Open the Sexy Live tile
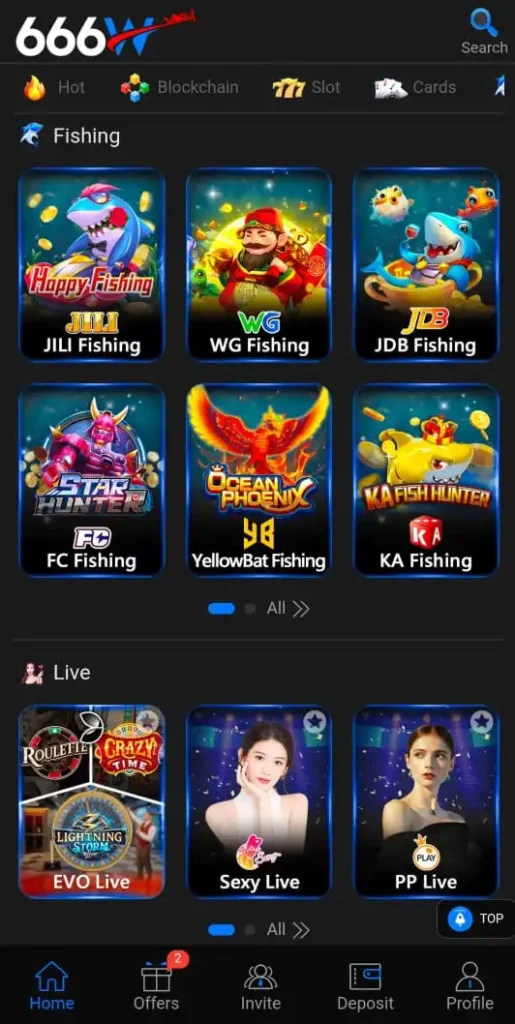The width and height of the screenshot is (515, 1024). [x=259, y=801]
